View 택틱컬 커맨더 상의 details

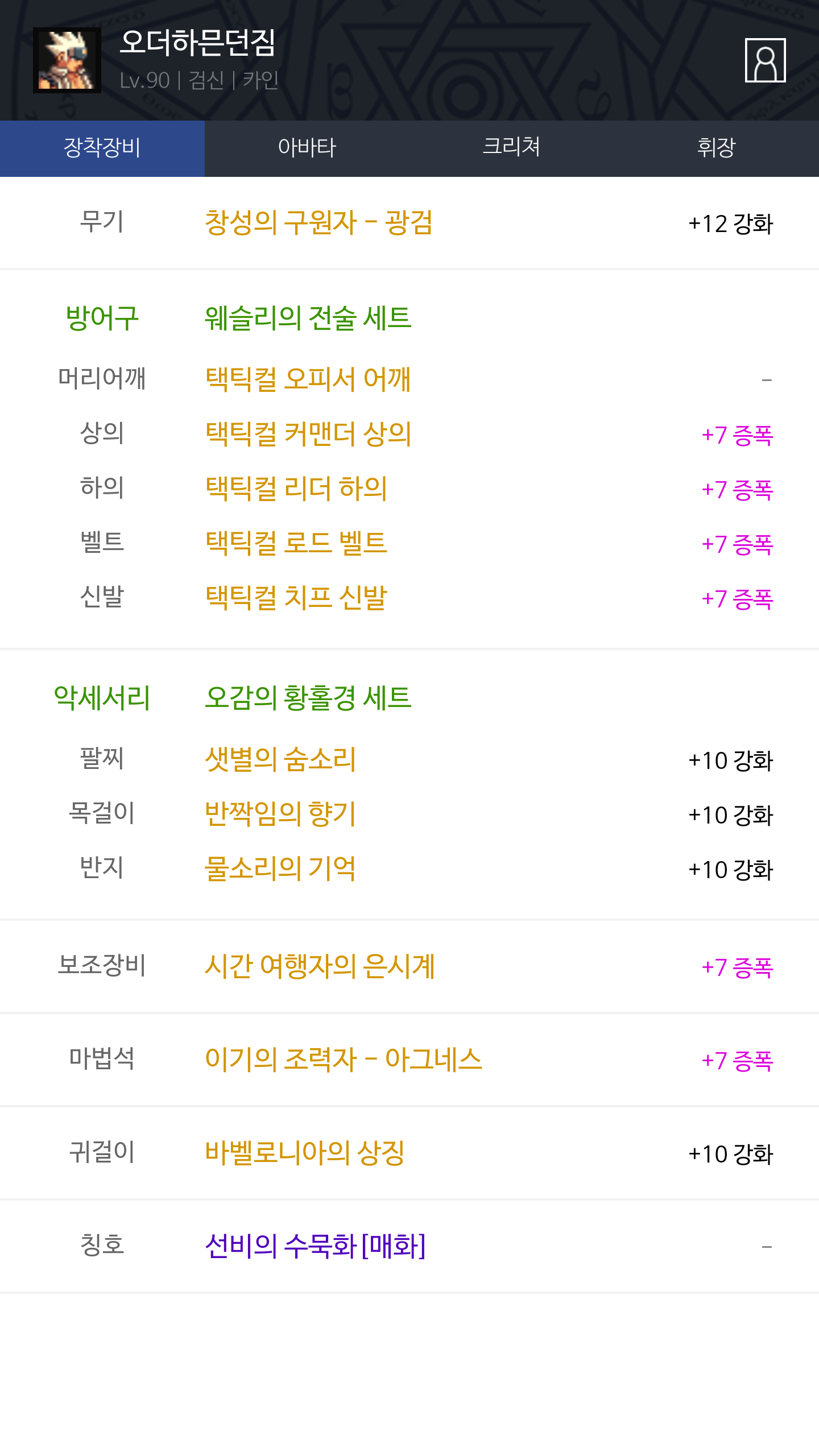click(308, 433)
